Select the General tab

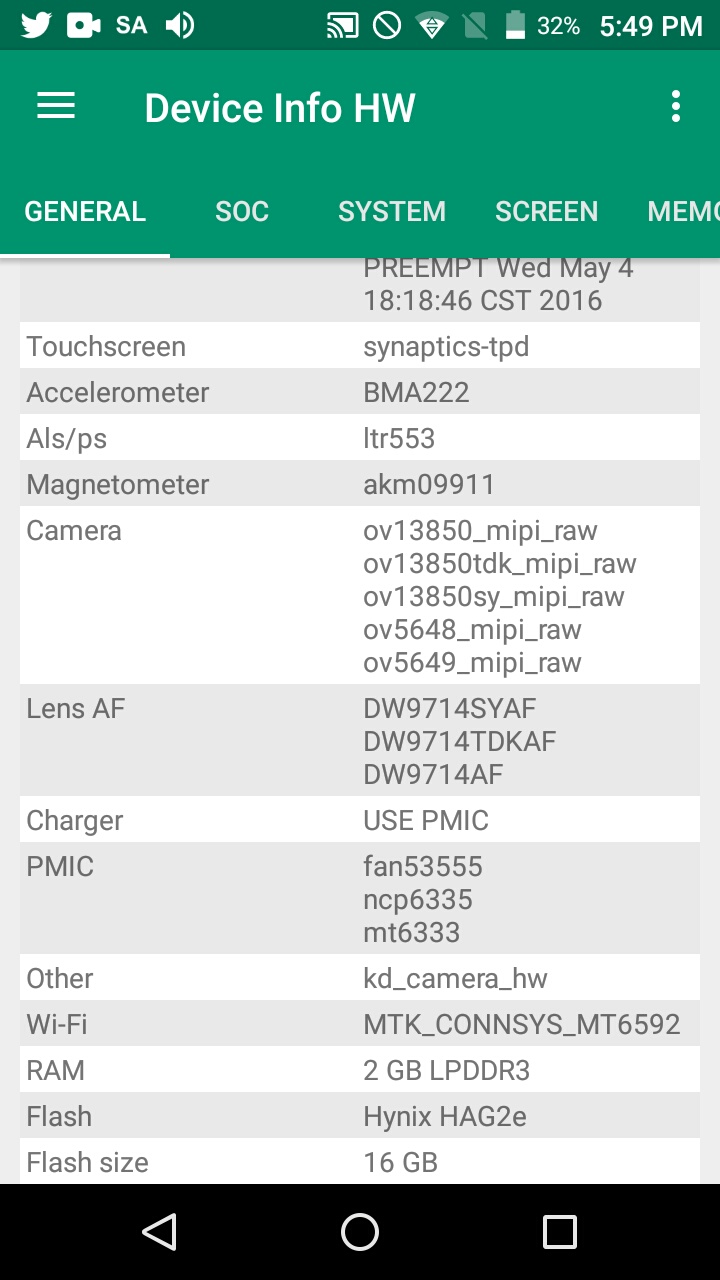[x=85, y=212]
